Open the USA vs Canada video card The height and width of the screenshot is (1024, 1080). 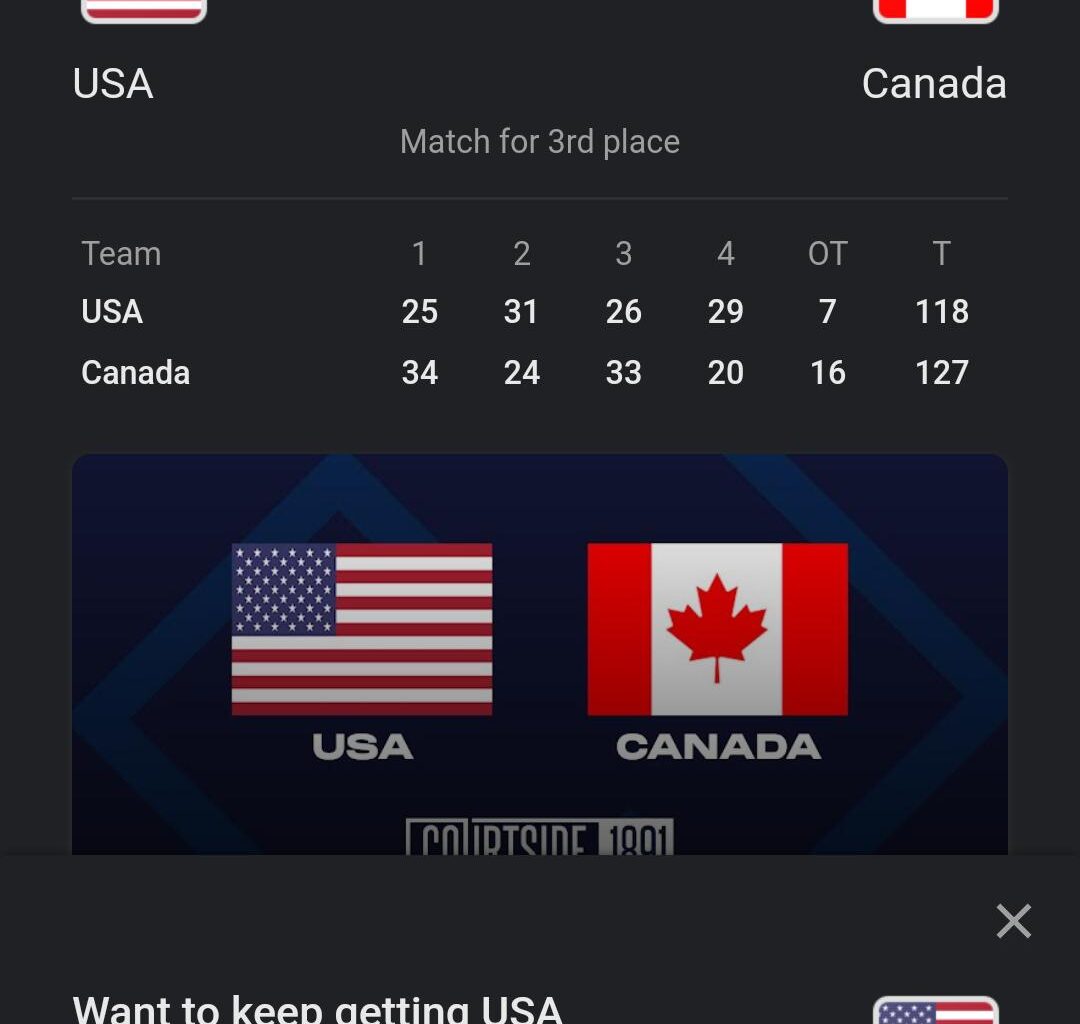click(540, 650)
